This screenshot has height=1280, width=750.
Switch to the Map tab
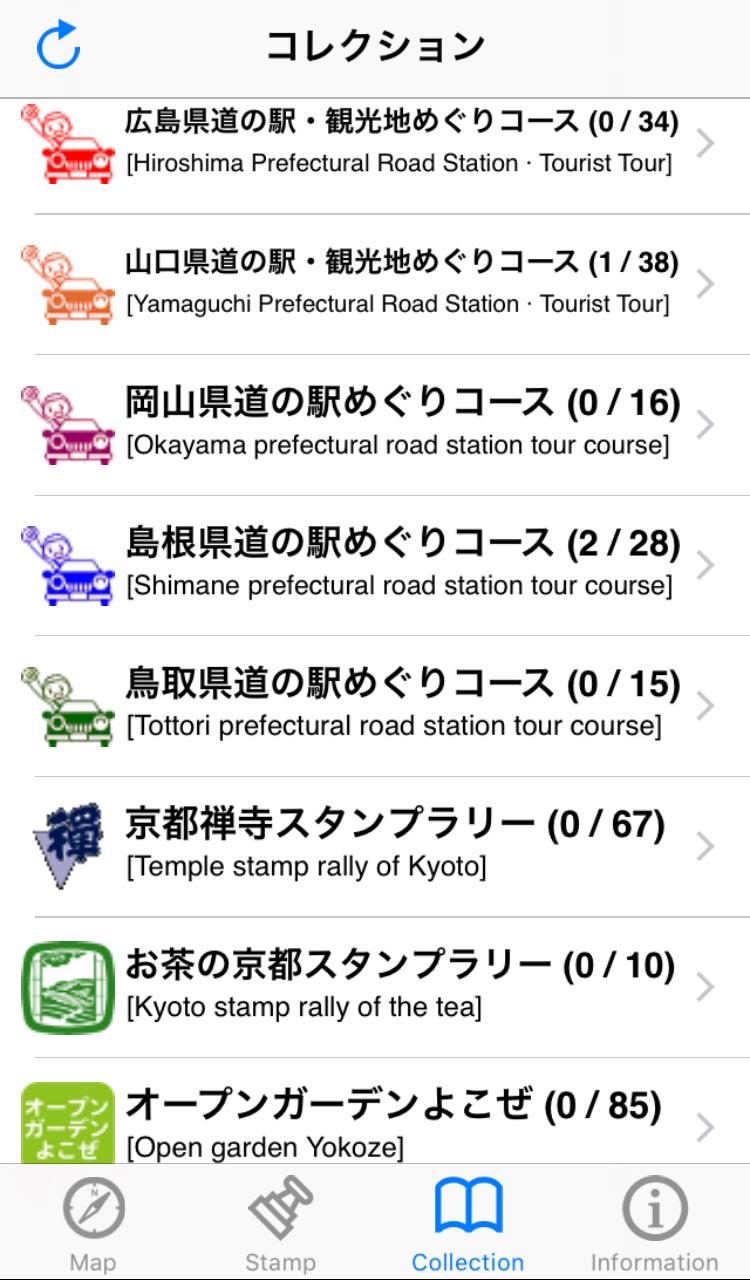click(x=93, y=1224)
